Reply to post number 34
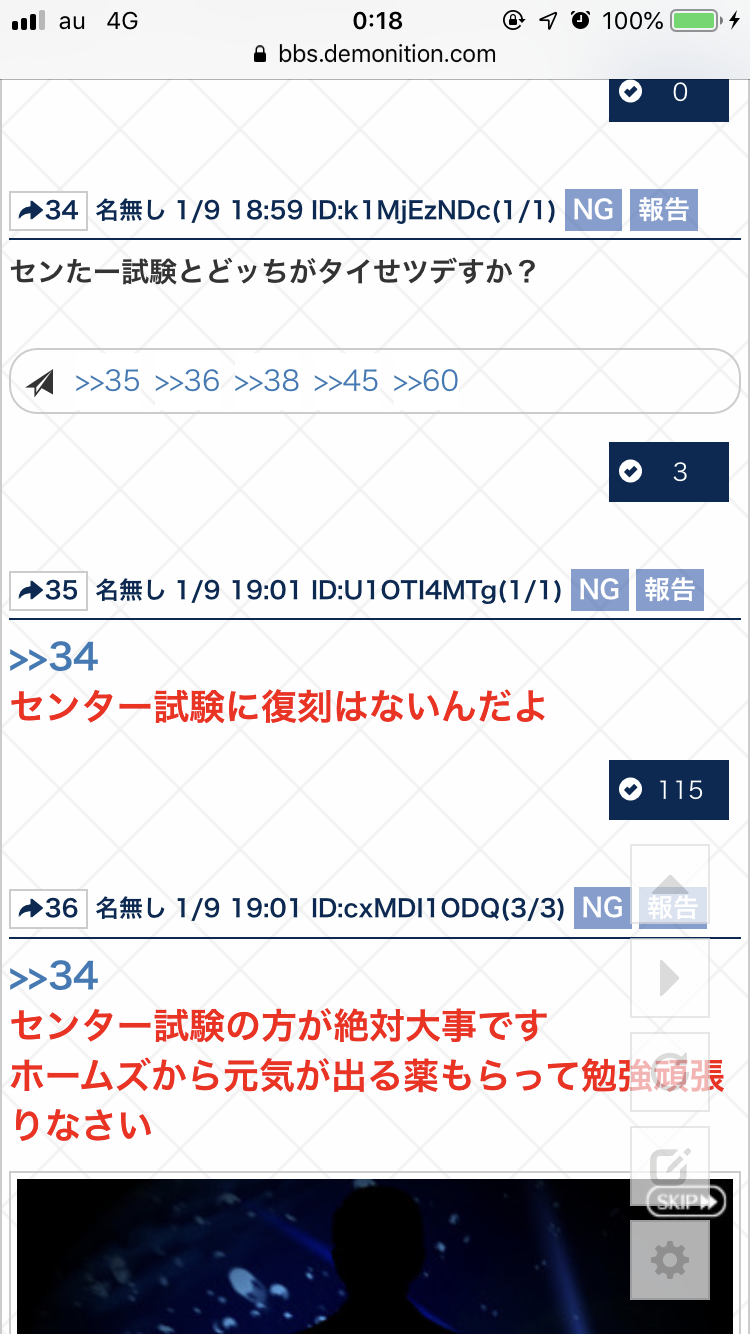The image size is (750, 1334). point(49,210)
